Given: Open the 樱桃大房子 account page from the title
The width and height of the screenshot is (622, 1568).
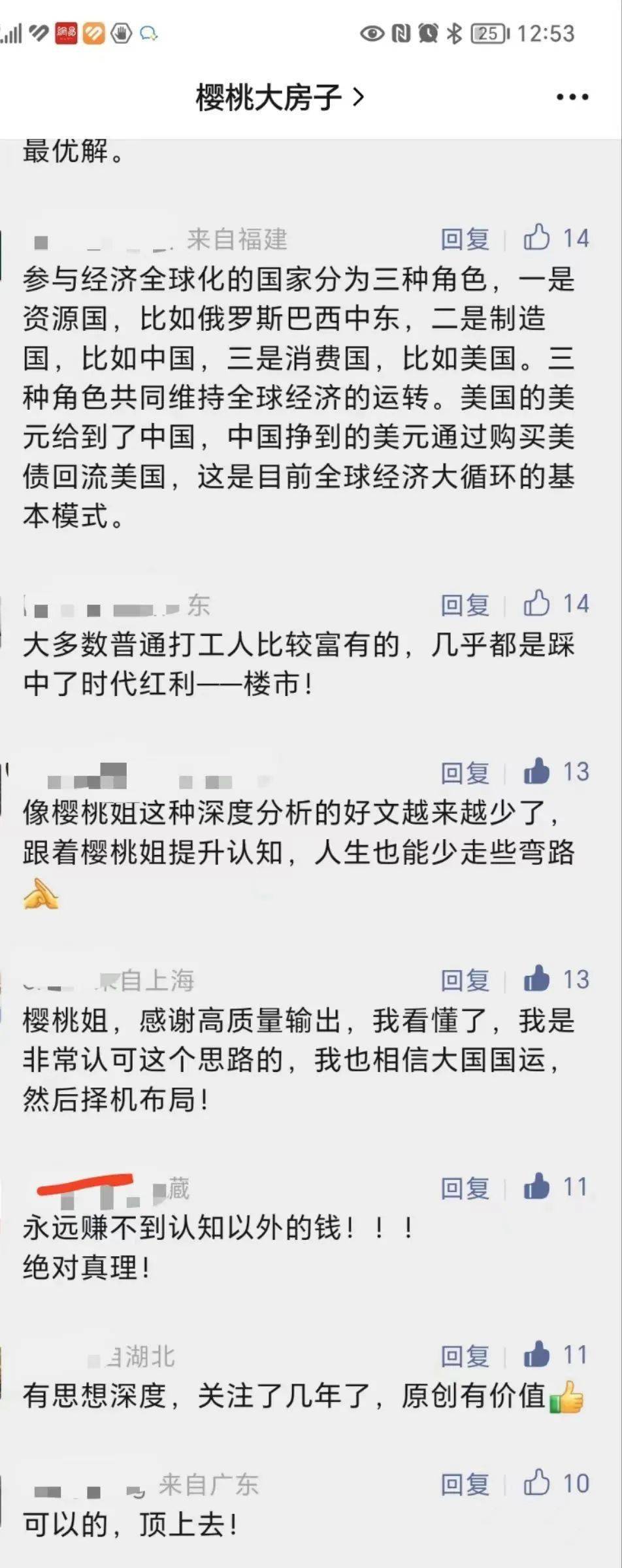Looking at the screenshot, I should [280, 98].
